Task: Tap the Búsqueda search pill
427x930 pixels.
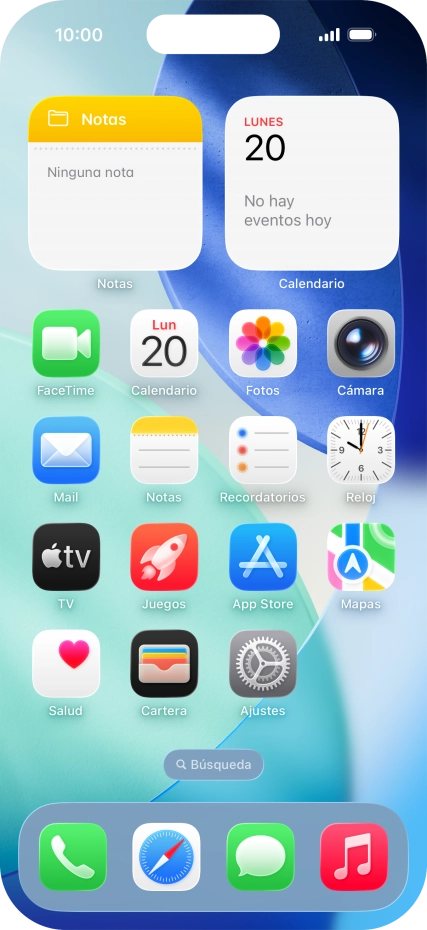Action: click(x=214, y=765)
